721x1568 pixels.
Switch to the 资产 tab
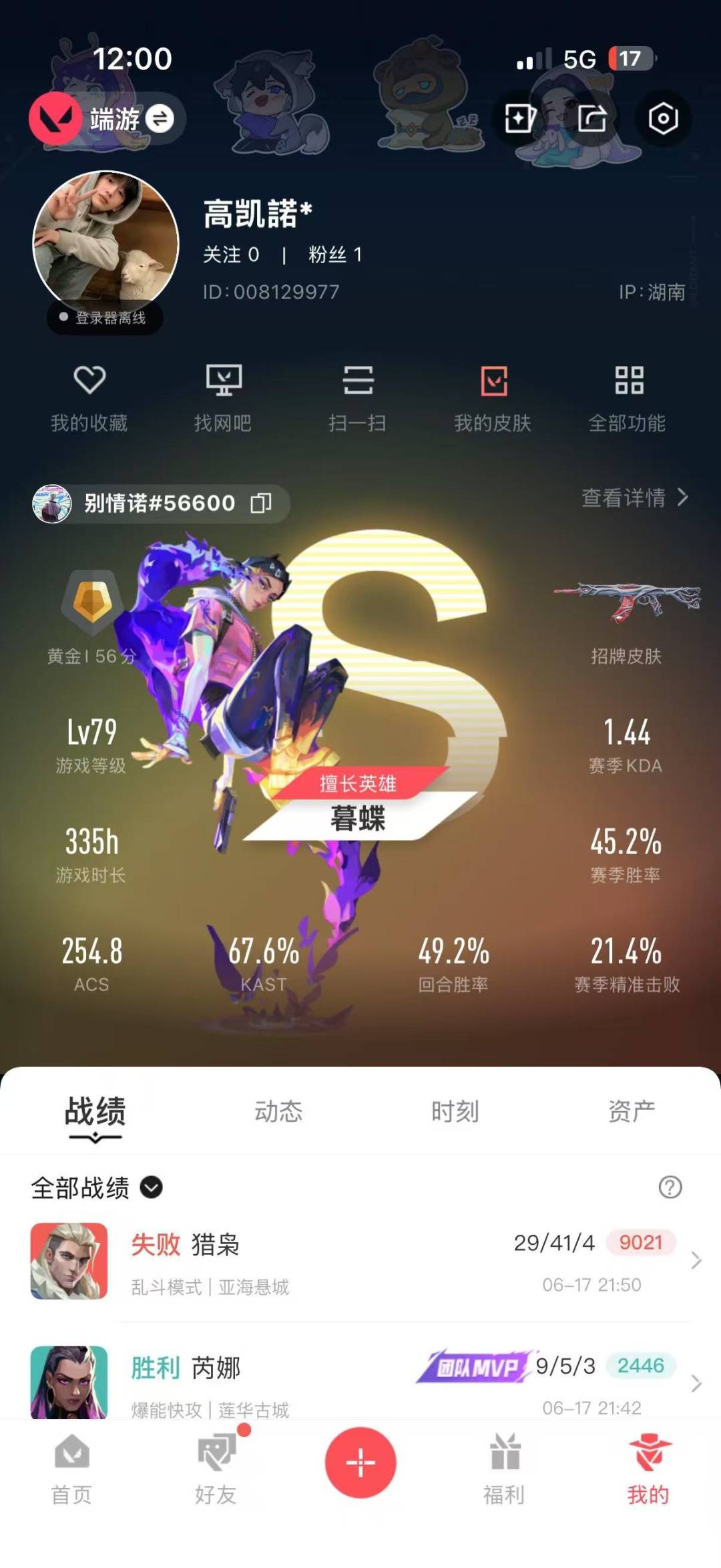point(632,1111)
